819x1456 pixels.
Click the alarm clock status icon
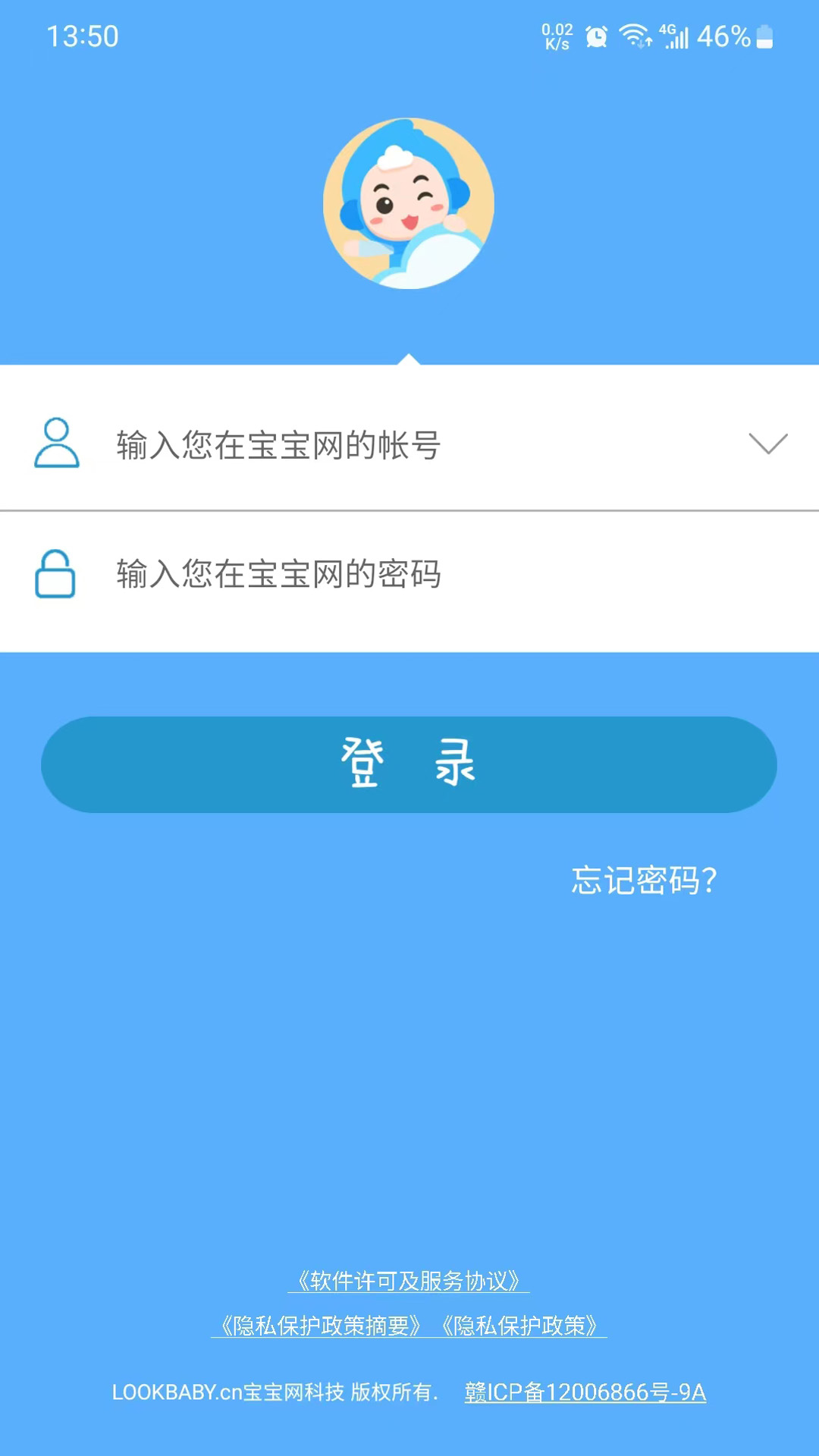point(595,36)
